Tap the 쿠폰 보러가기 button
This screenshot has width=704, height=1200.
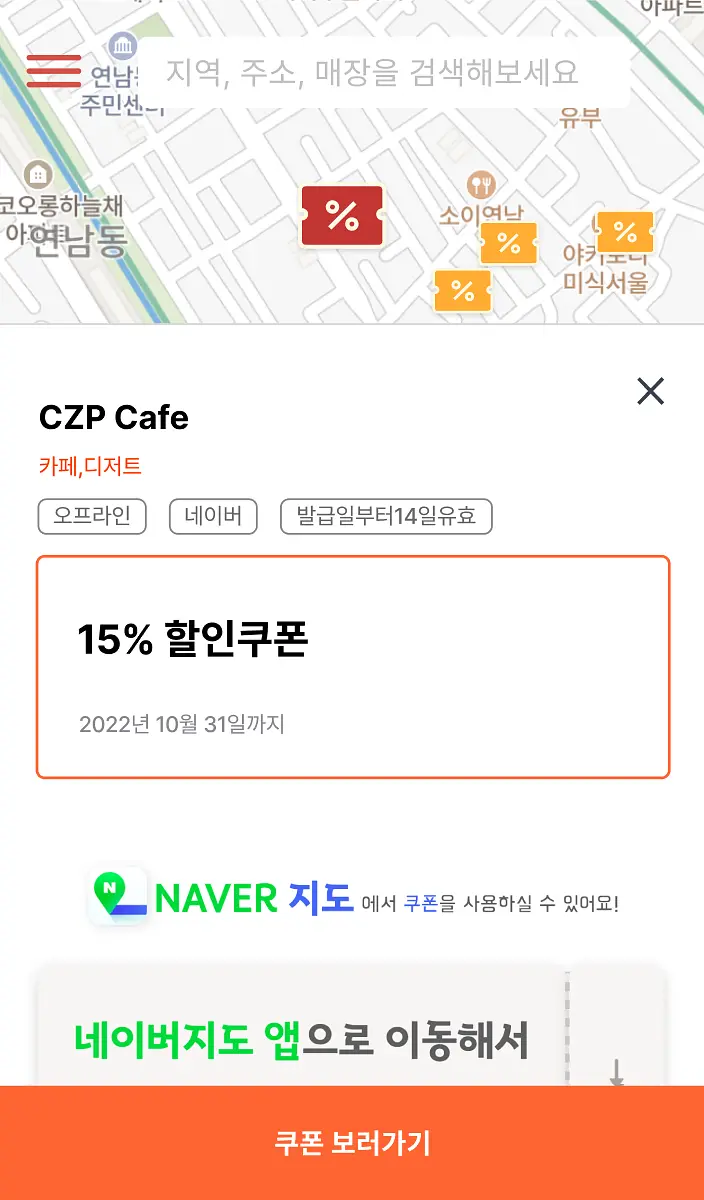[x=352, y=1143]
